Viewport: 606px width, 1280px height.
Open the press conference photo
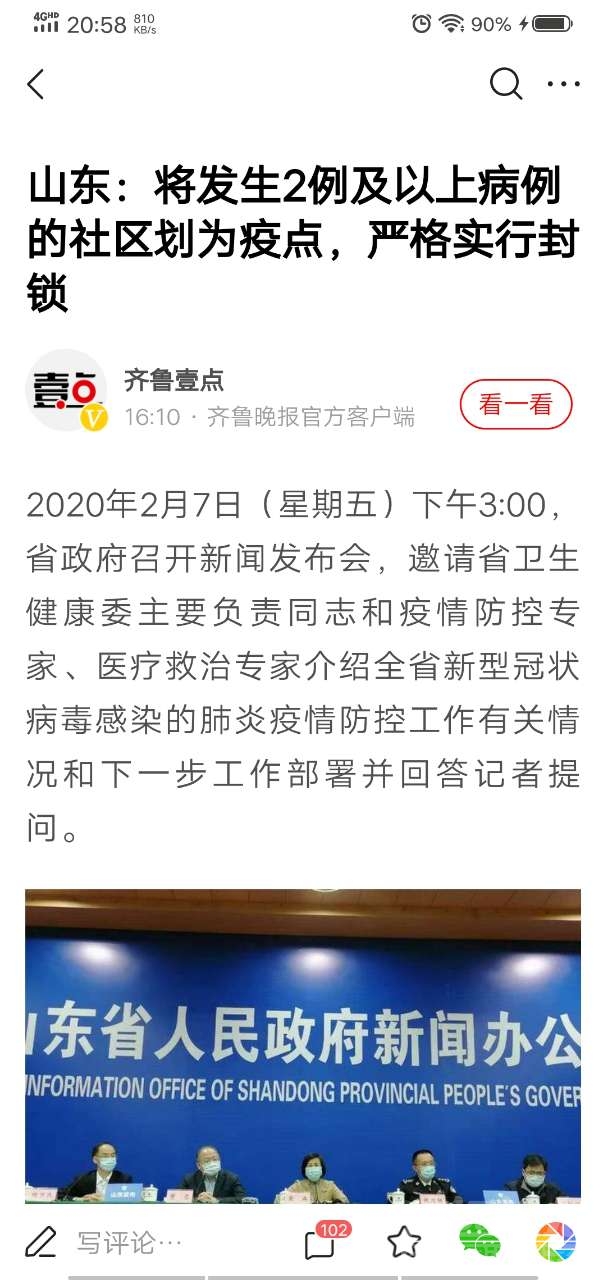pyautogui.click(x=303, y=1045)
